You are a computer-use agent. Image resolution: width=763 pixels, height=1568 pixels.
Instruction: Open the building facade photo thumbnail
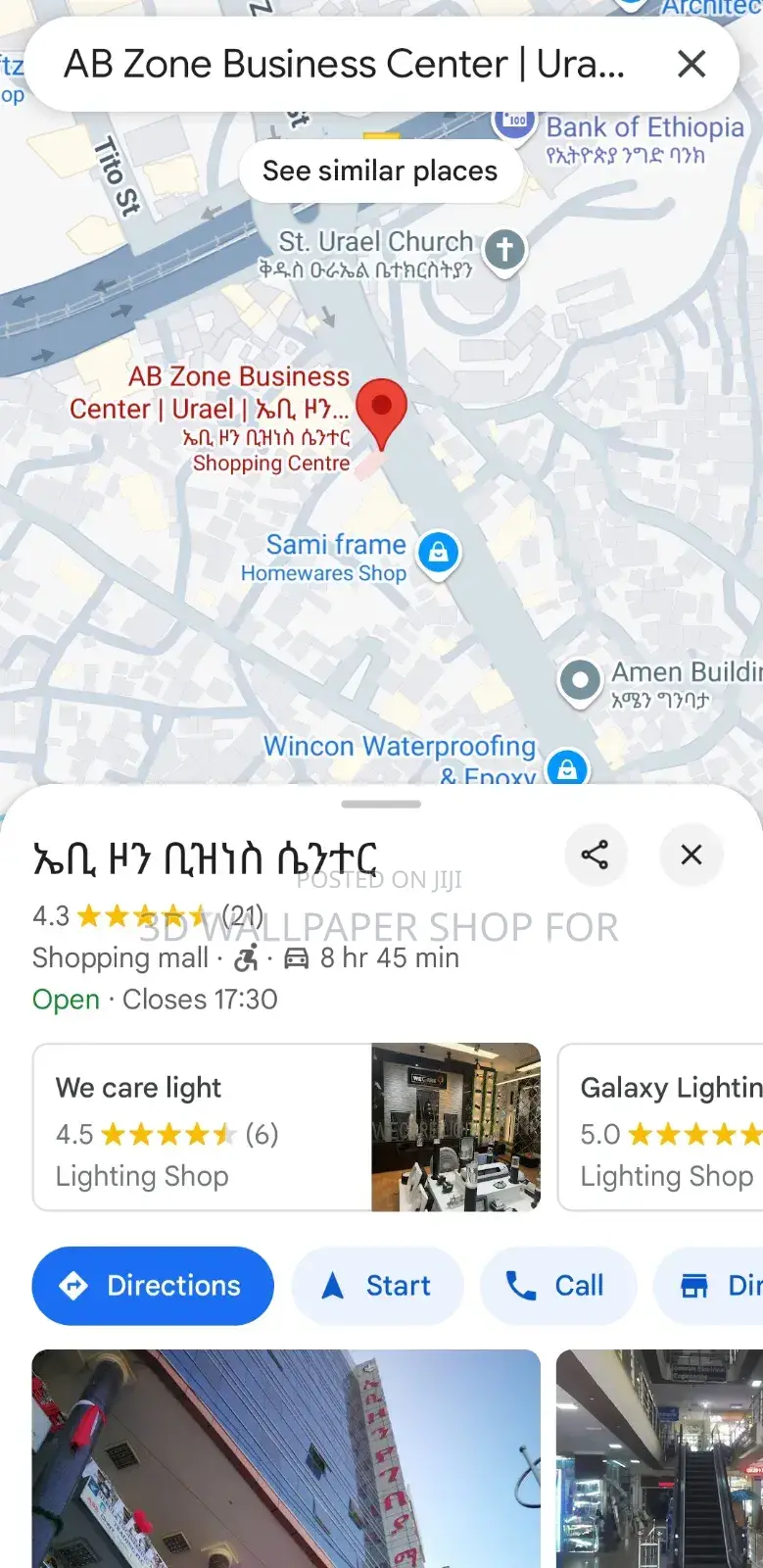[x=284, y=1458]
